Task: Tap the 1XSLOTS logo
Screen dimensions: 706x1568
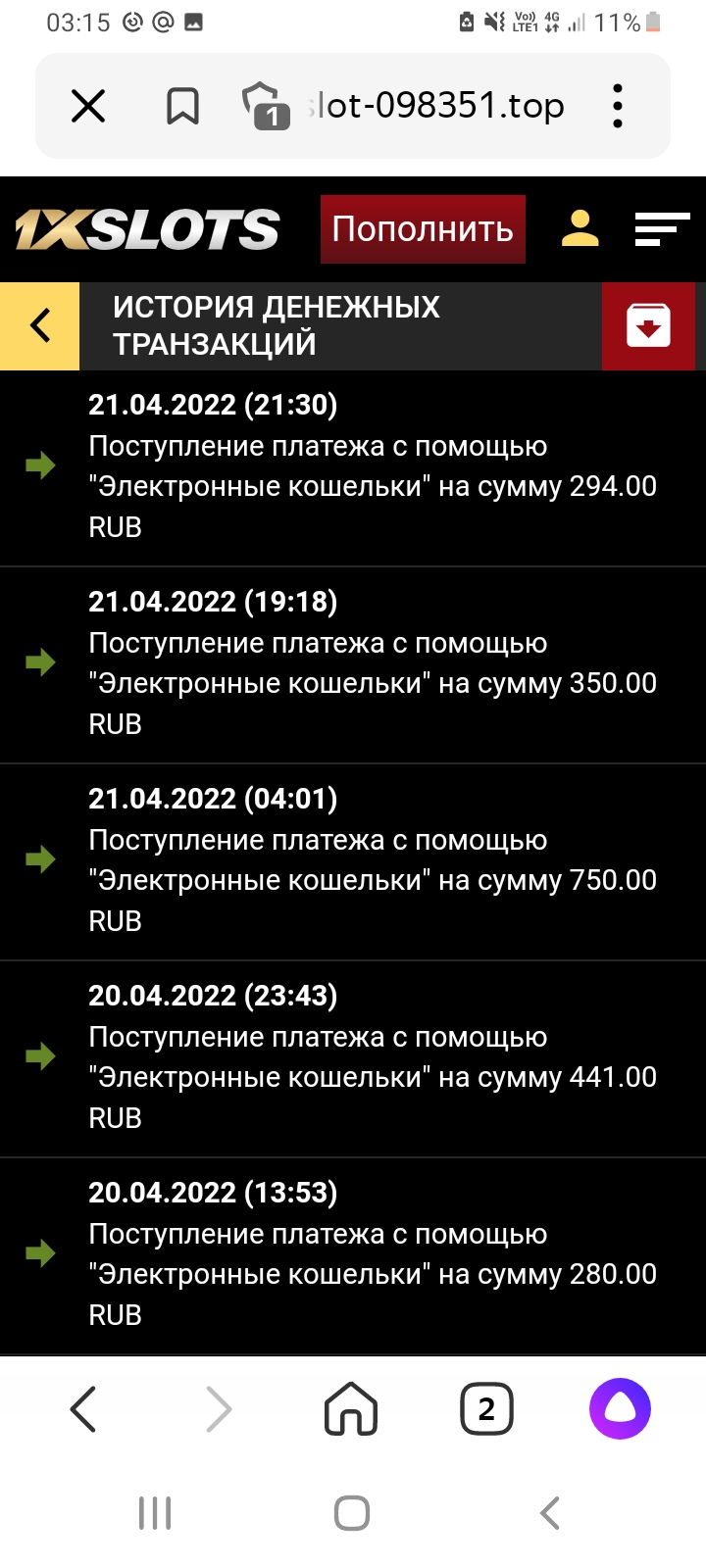Action: pos(148,229)
